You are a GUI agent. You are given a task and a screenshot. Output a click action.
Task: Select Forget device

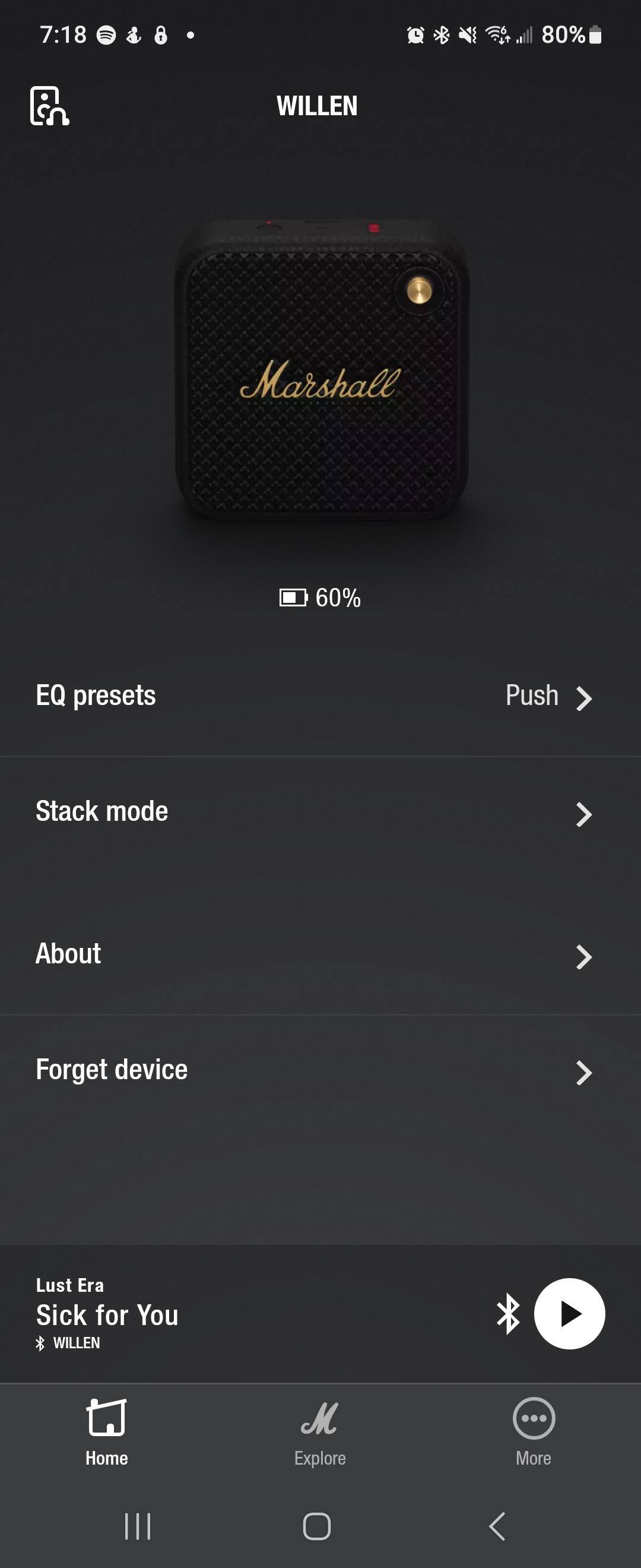pyautogui.click(x=320, y=1071)
